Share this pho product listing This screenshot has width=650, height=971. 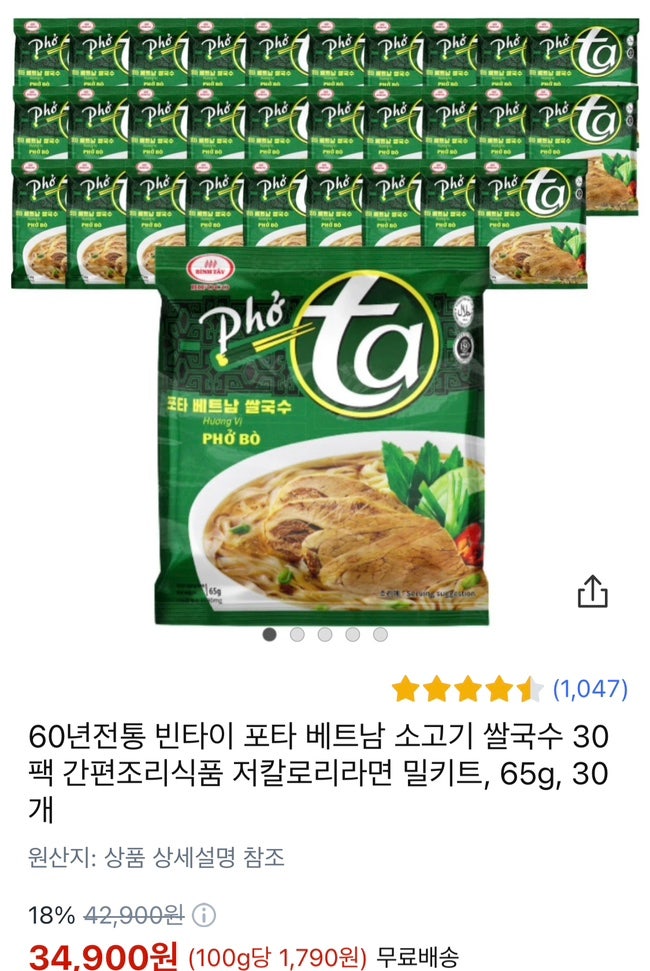click(592, 591)
